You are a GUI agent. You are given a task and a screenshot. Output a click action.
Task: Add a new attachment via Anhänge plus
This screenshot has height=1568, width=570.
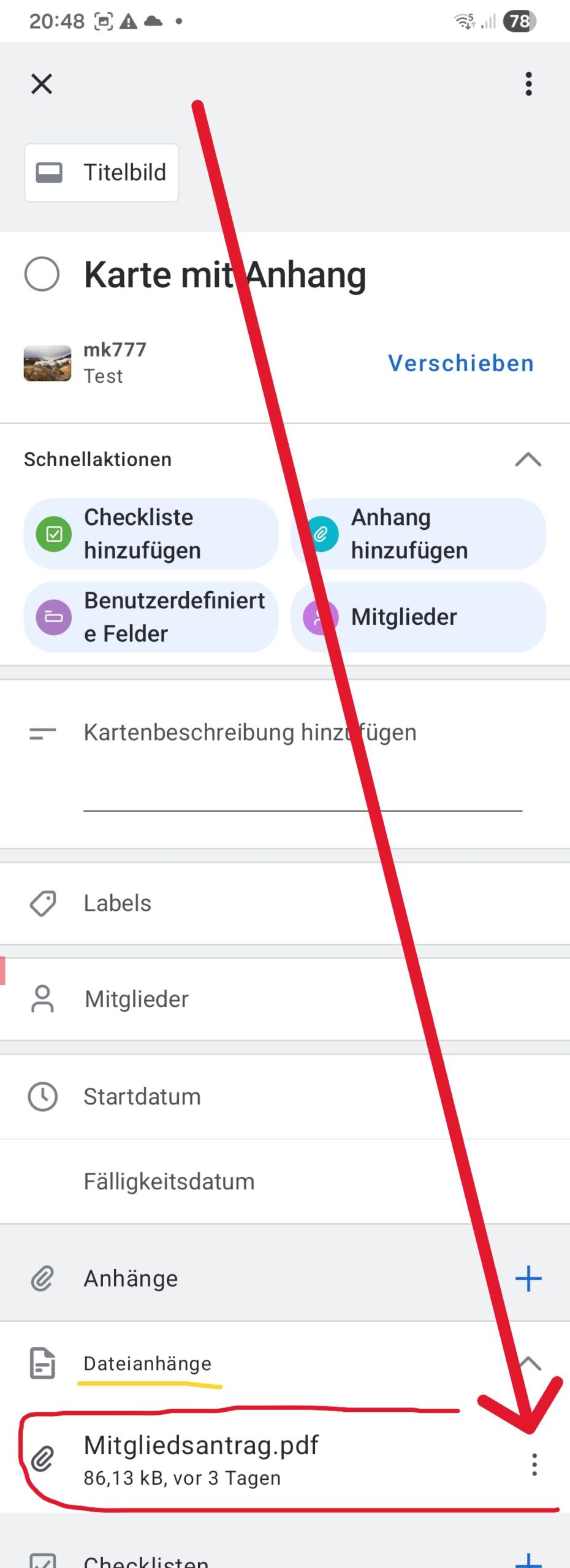[x=528, y=1279]
